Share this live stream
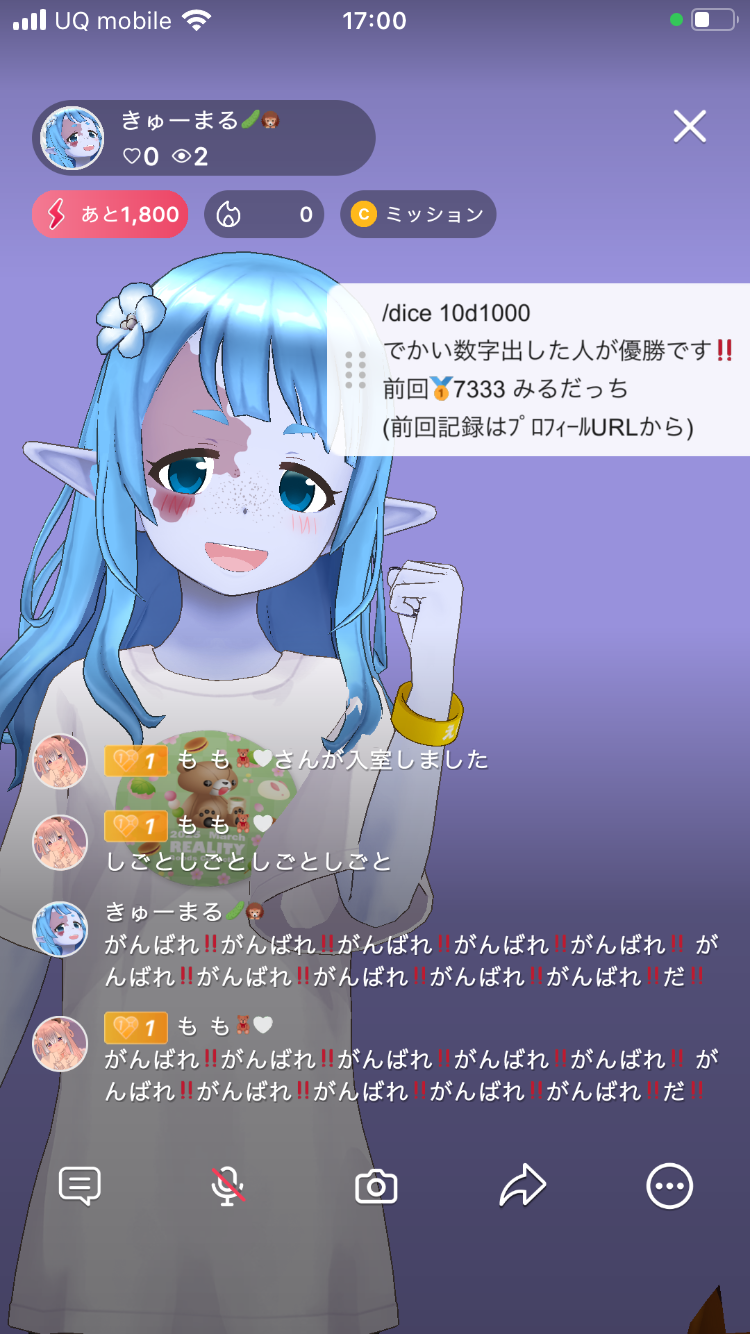750x1334 pixels. pos(522,1186)
